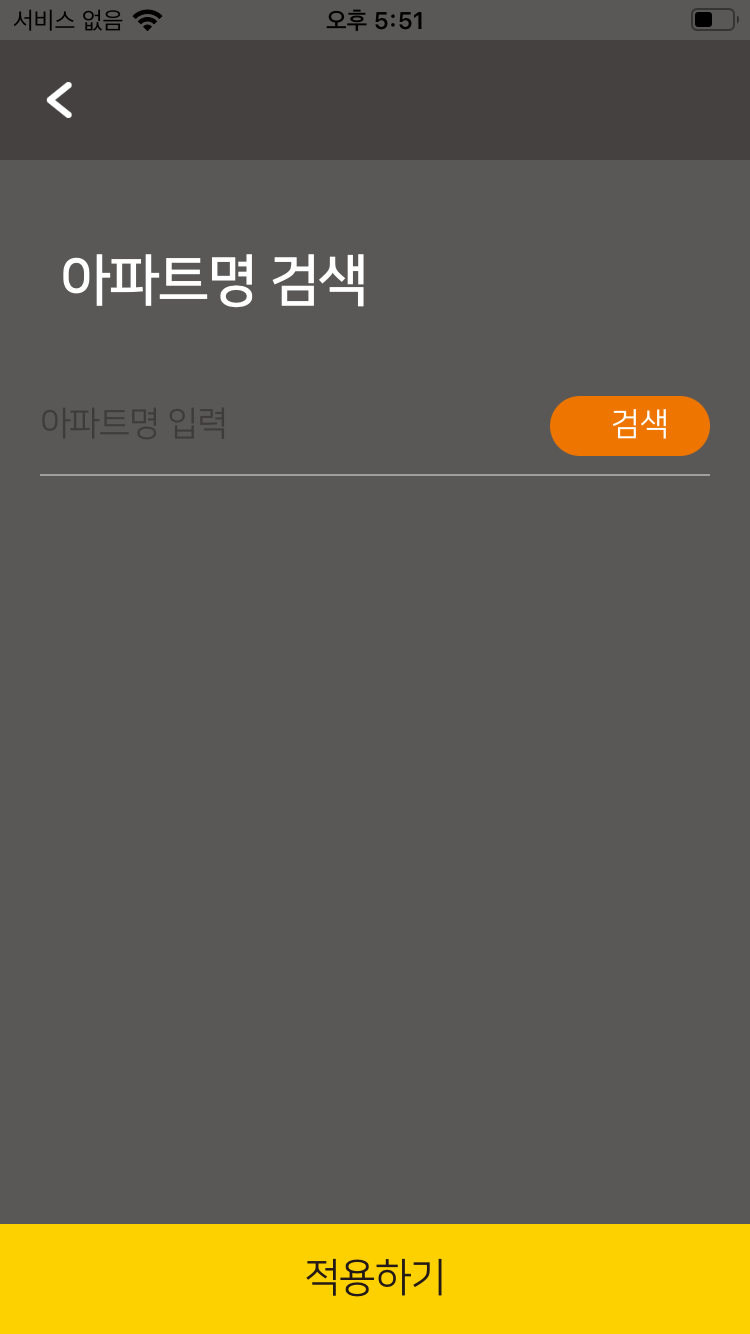Tap 적용하기 at the bottom
This screenshot has height=1334, width=750.
[375, 1274]
